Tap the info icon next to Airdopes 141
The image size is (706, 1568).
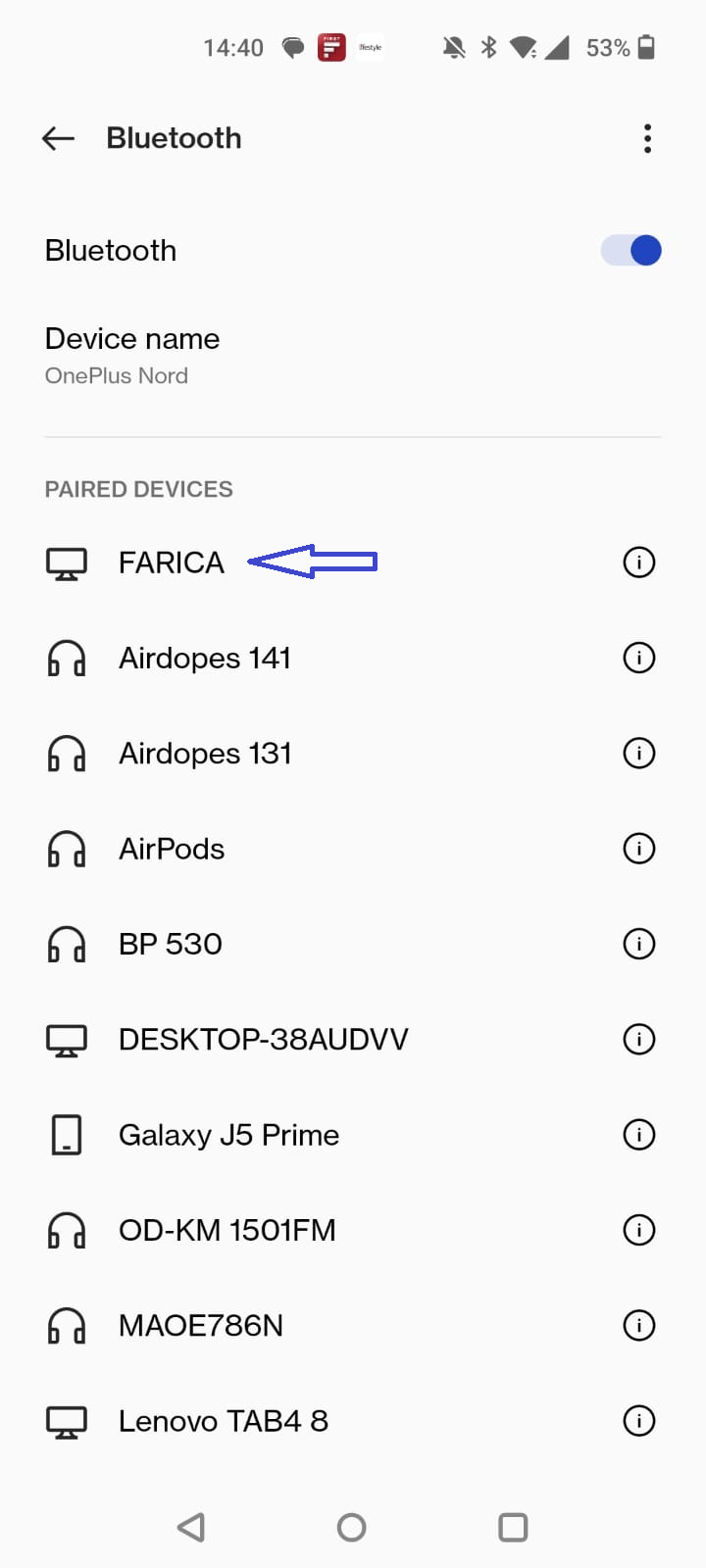pyautogui.click(x=638, y=658)
